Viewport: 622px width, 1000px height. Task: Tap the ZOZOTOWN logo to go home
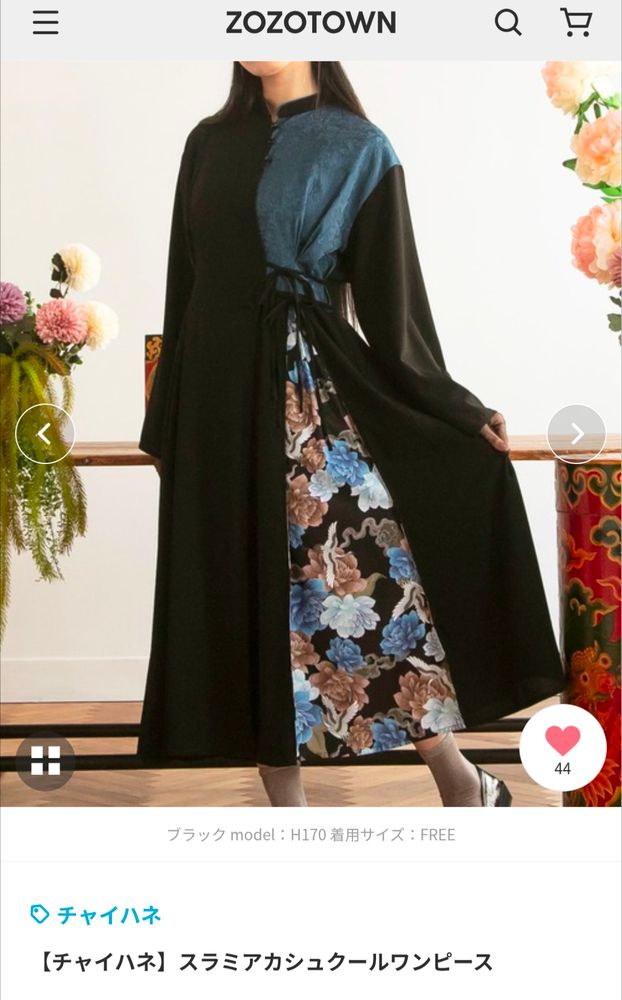pos(310,23)
